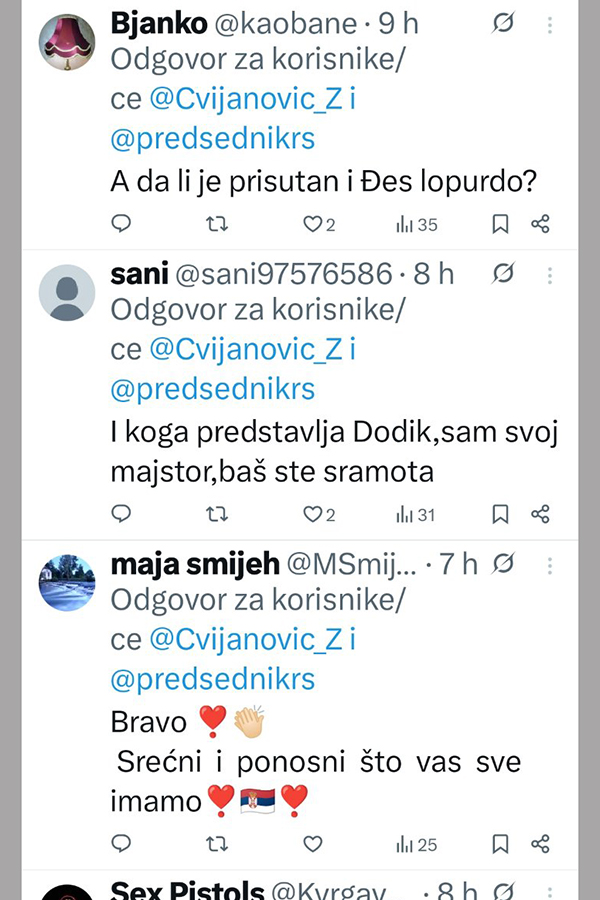Reply to Bjanko's tweet

click(x=121, y=224)
